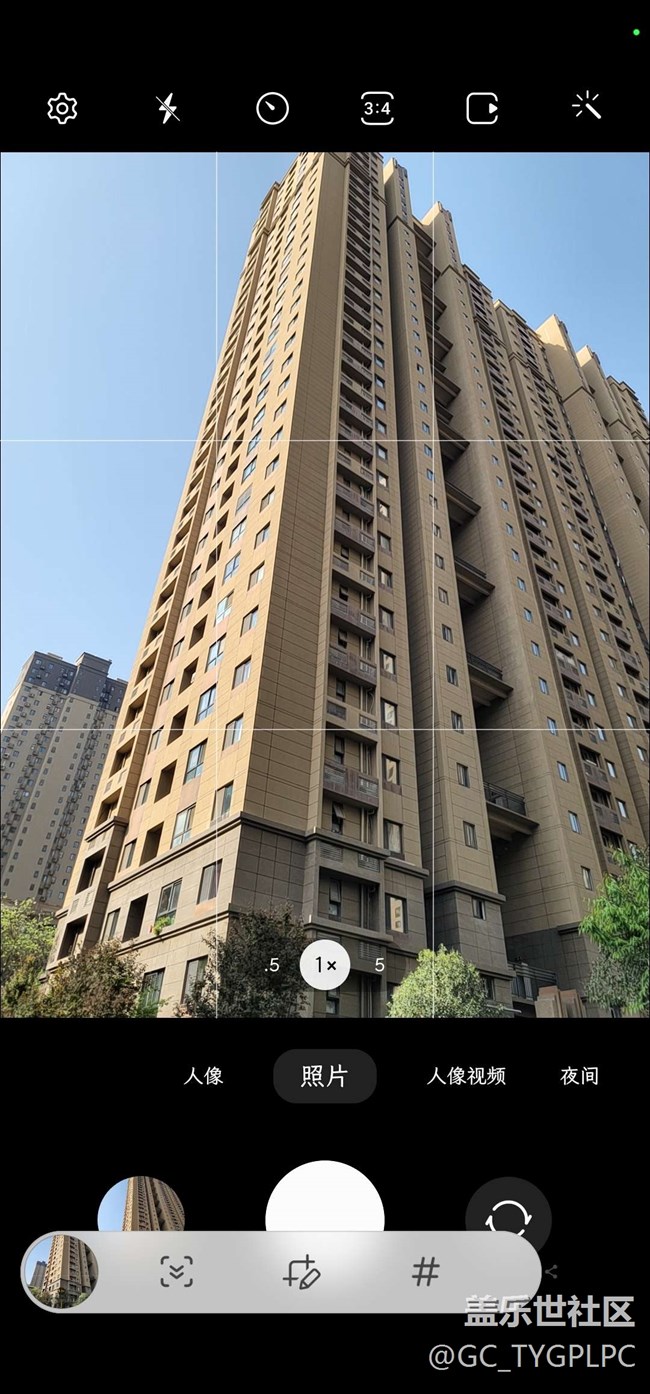This screenshot has height=1394, width=650.
Task: Switch to 人像视频 mode
Action: (x=466, y=1076)
